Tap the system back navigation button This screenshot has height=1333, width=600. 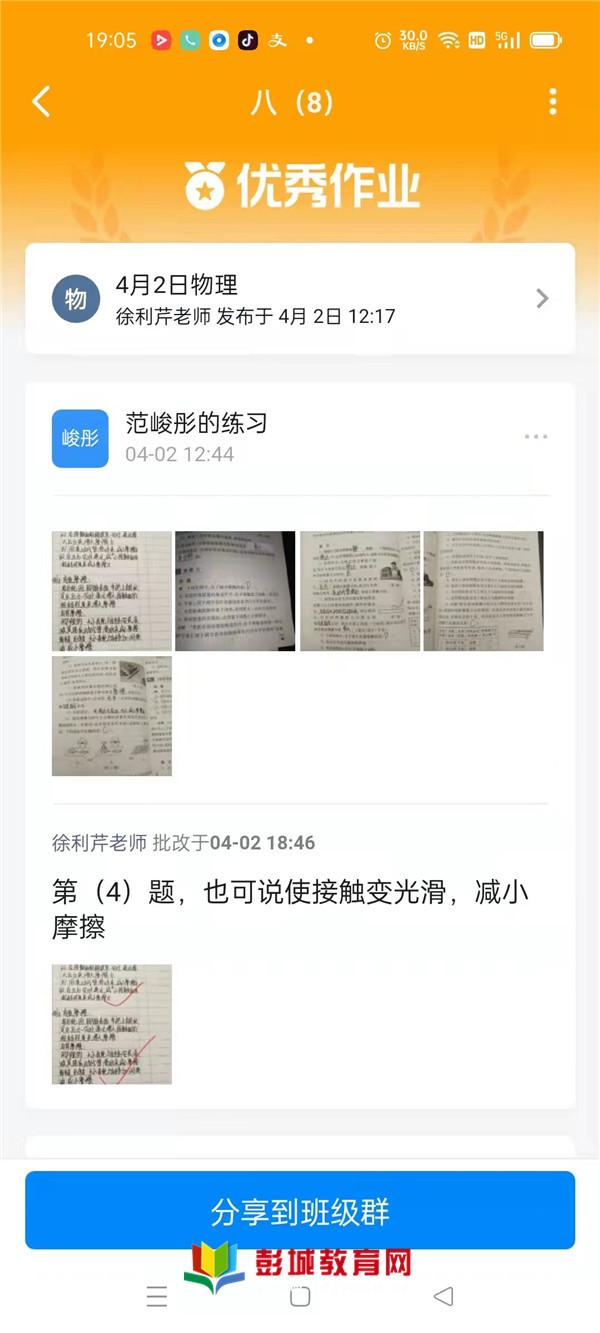tap(443, 1297)
